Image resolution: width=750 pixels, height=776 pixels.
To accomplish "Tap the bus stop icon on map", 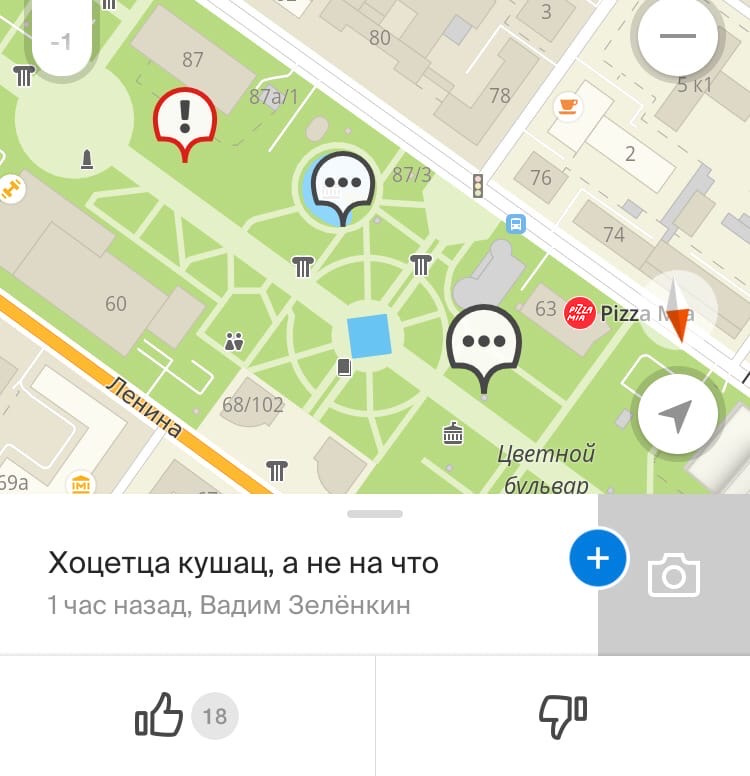I will tap(516, 223).
